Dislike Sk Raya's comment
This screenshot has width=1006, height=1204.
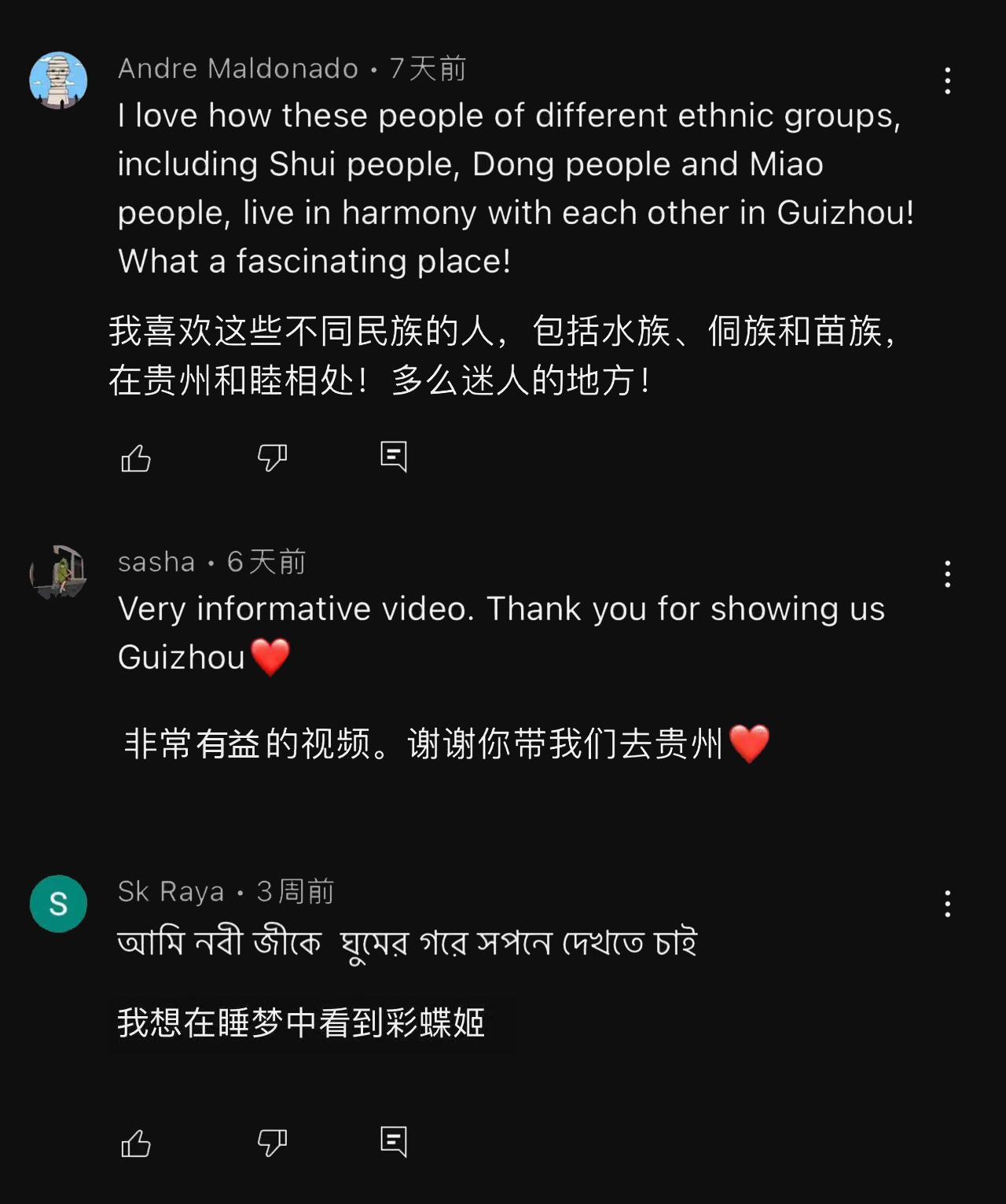(x=272, y=1143)
